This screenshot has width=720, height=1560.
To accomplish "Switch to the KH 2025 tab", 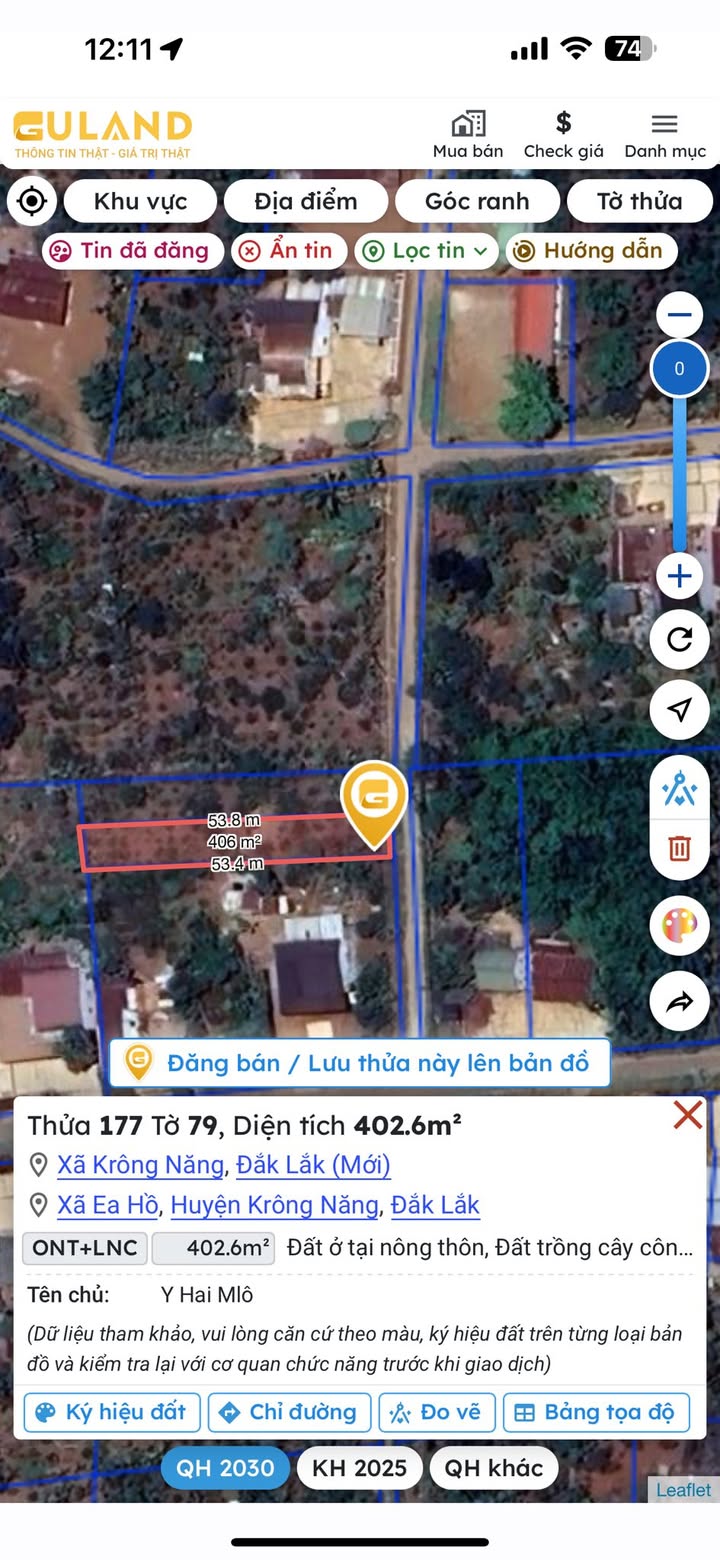I will pos(359,1468).
